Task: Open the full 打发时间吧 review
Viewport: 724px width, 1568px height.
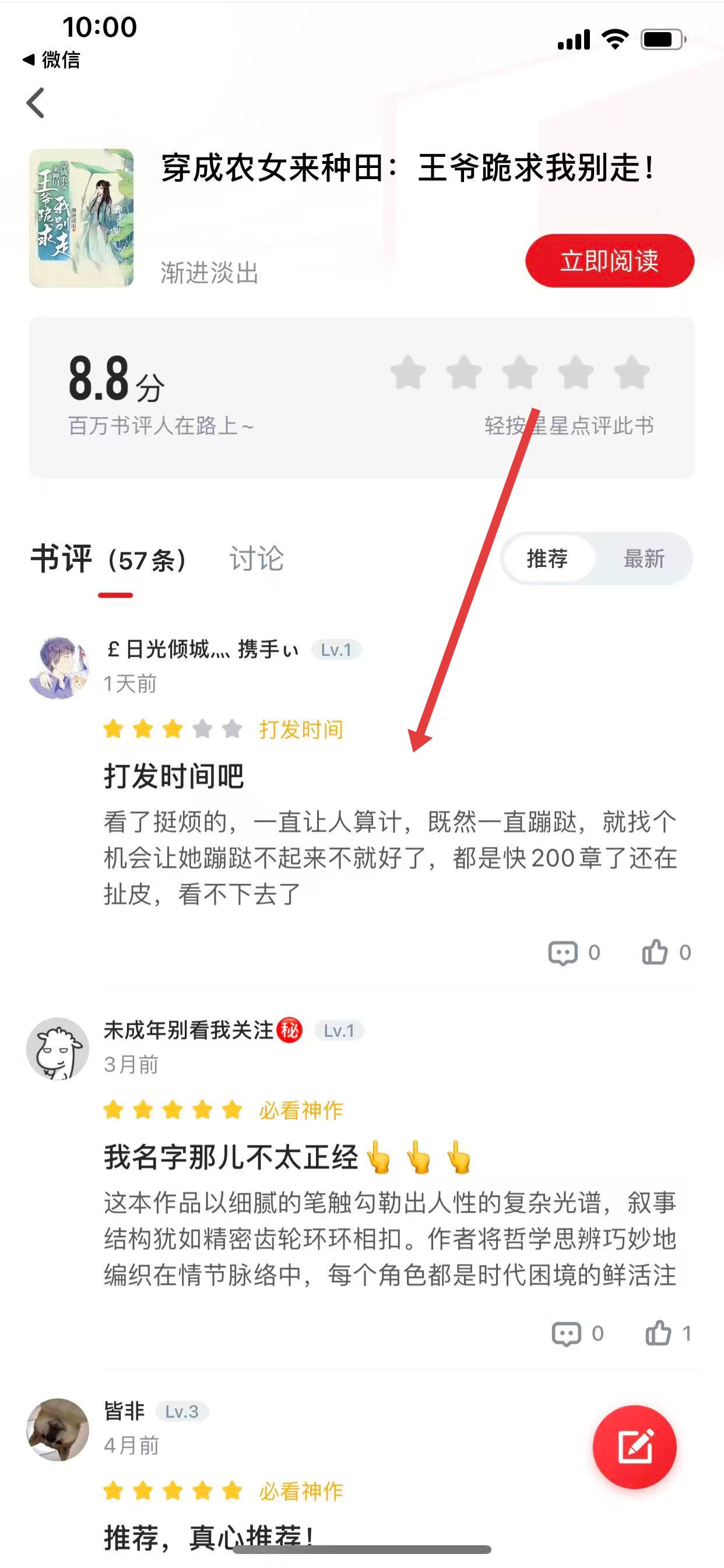Action: [389, 857]
